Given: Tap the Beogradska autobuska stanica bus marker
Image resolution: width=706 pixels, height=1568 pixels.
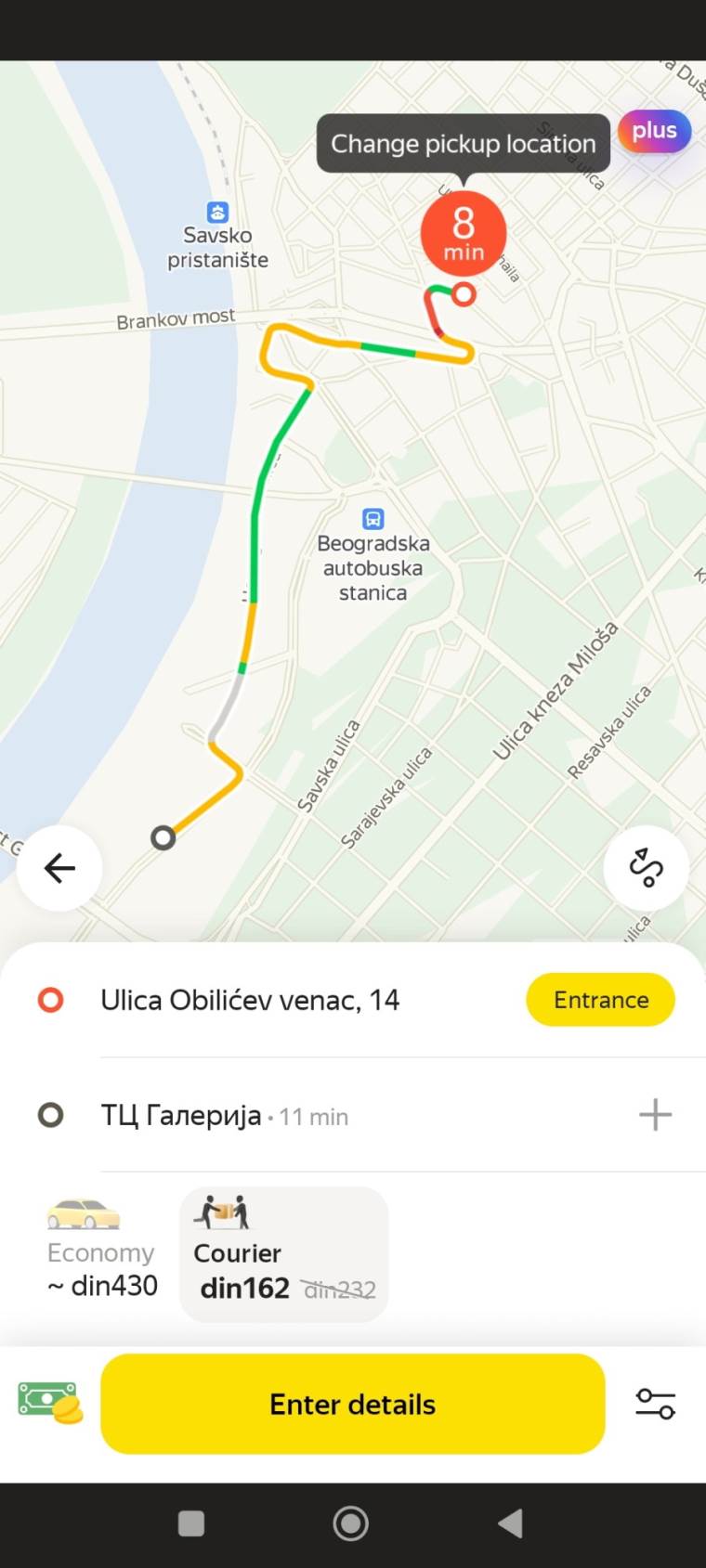Looking at the screenshot, I should (373, 518).
